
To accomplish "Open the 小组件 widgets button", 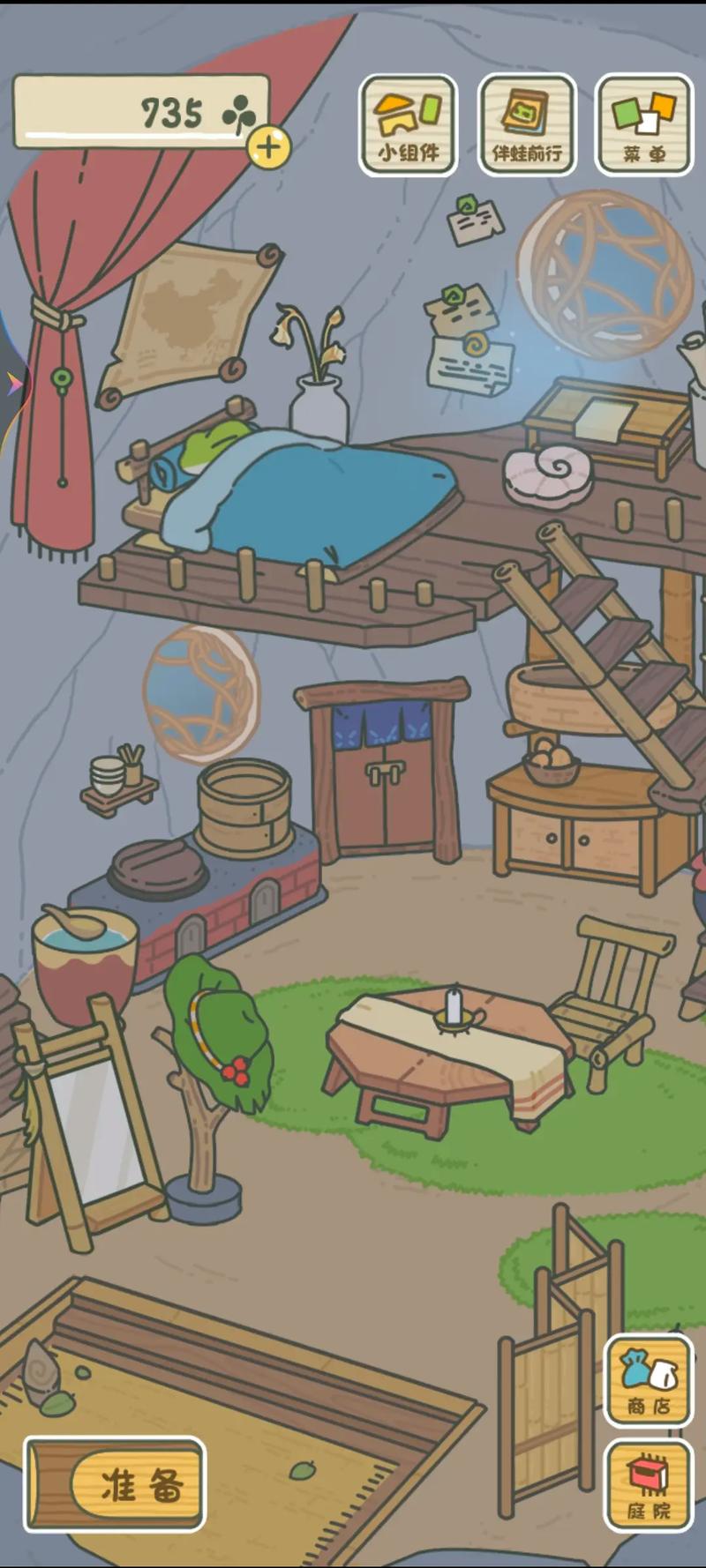I will 408,124.
